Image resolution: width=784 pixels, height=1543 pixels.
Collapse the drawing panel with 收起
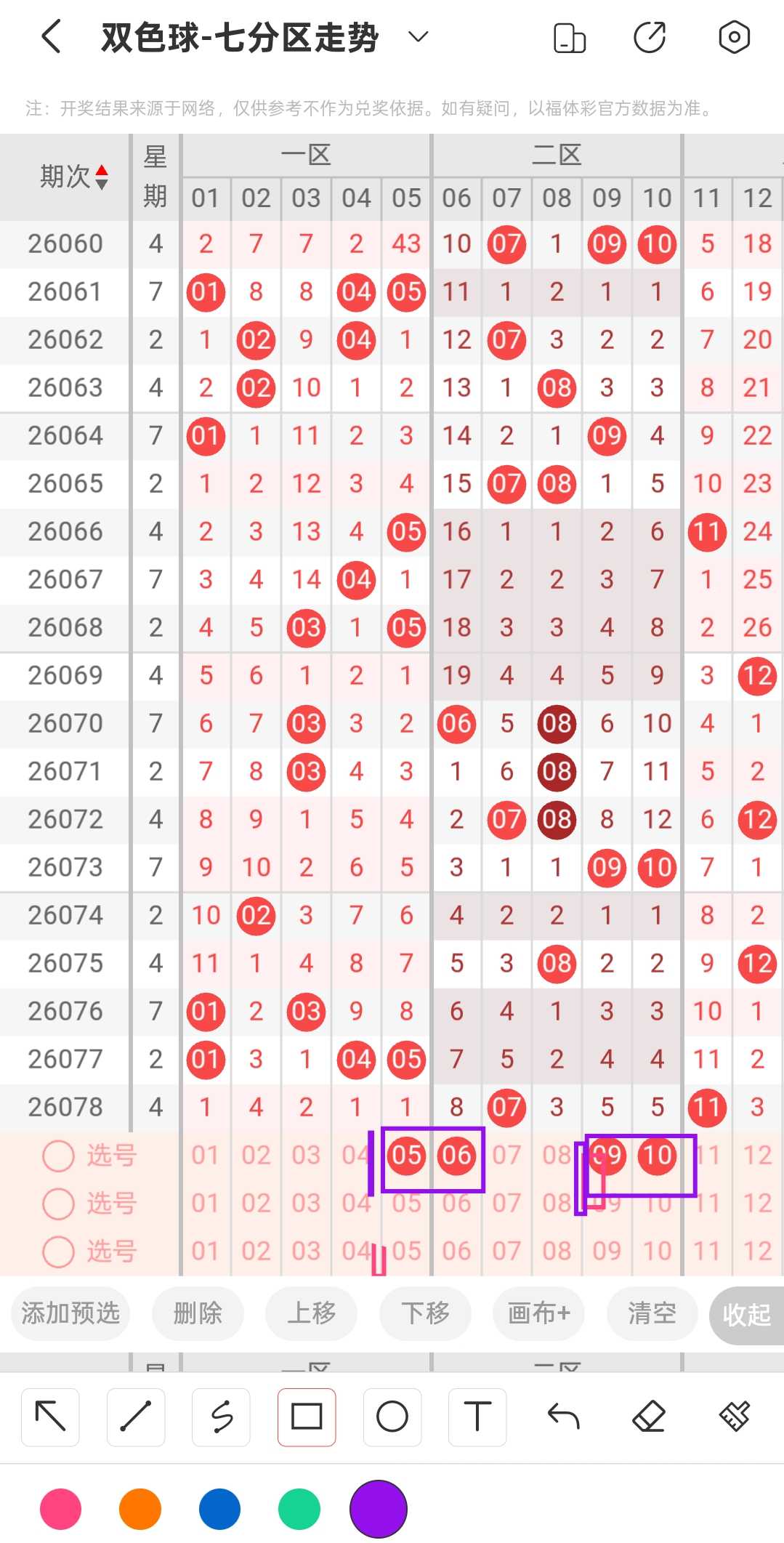747,1315
